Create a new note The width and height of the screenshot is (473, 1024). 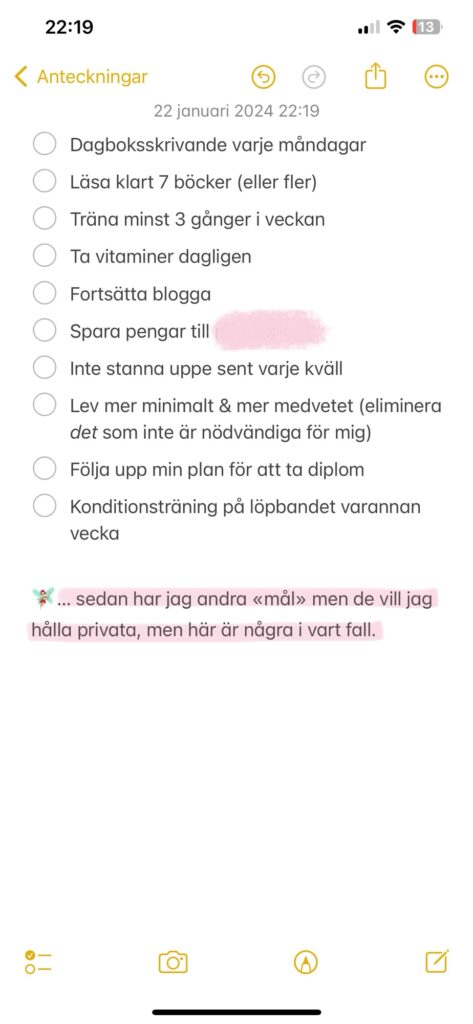click(436, 961)
